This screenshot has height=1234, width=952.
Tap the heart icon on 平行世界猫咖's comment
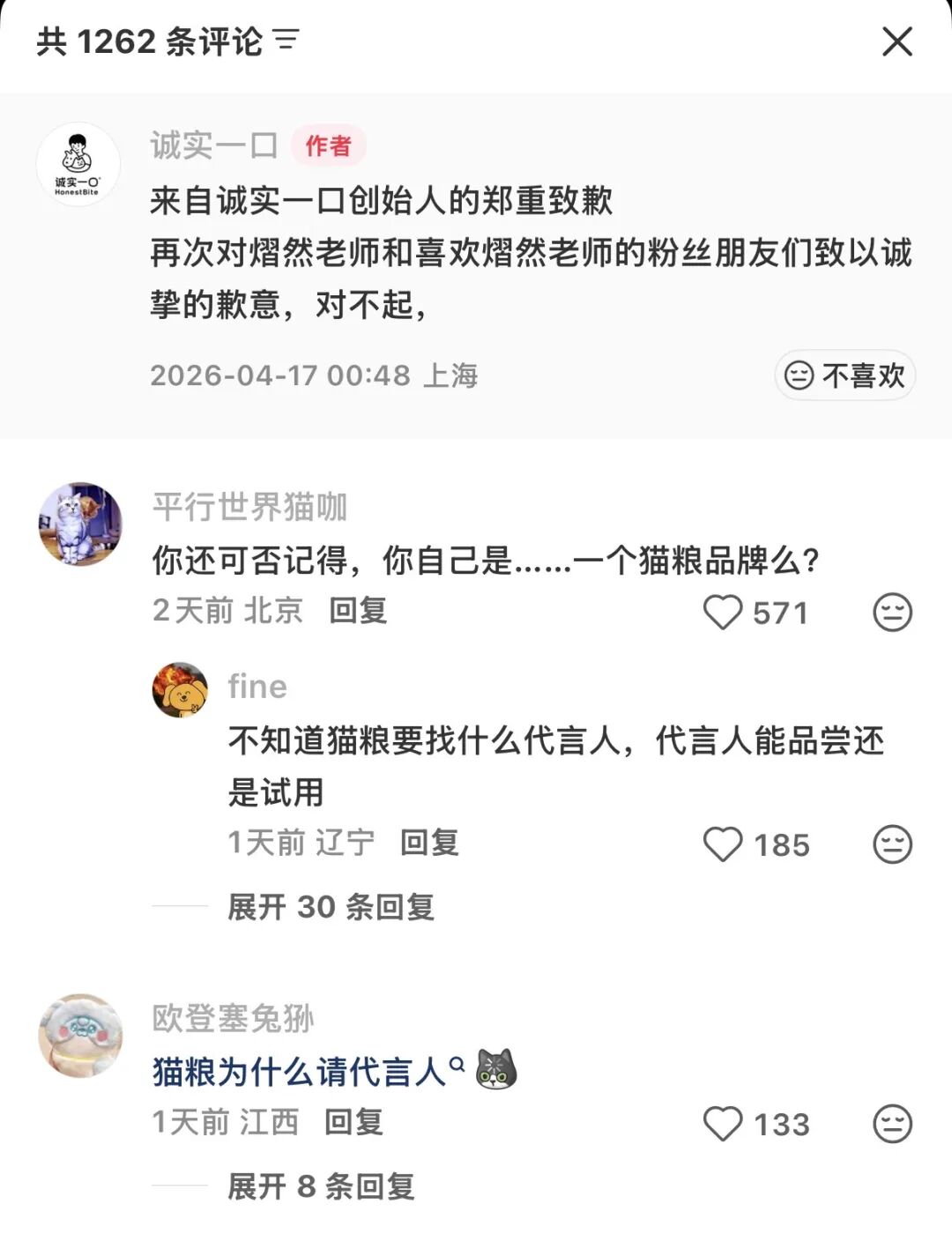pos(724,612)
